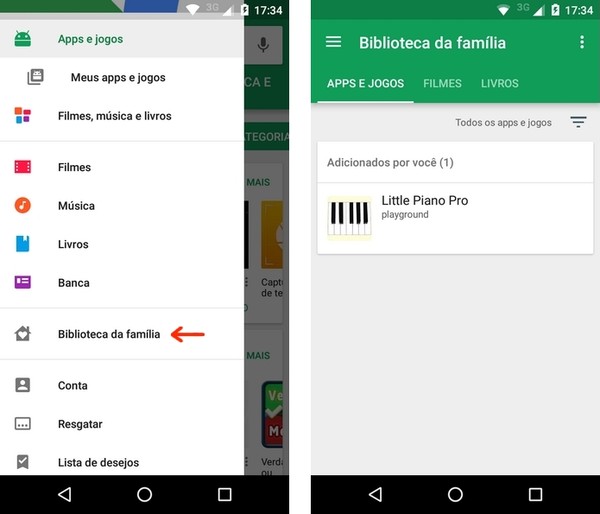
Task: Select Apps e jogos in the drawer
Action: coord(90,39)
